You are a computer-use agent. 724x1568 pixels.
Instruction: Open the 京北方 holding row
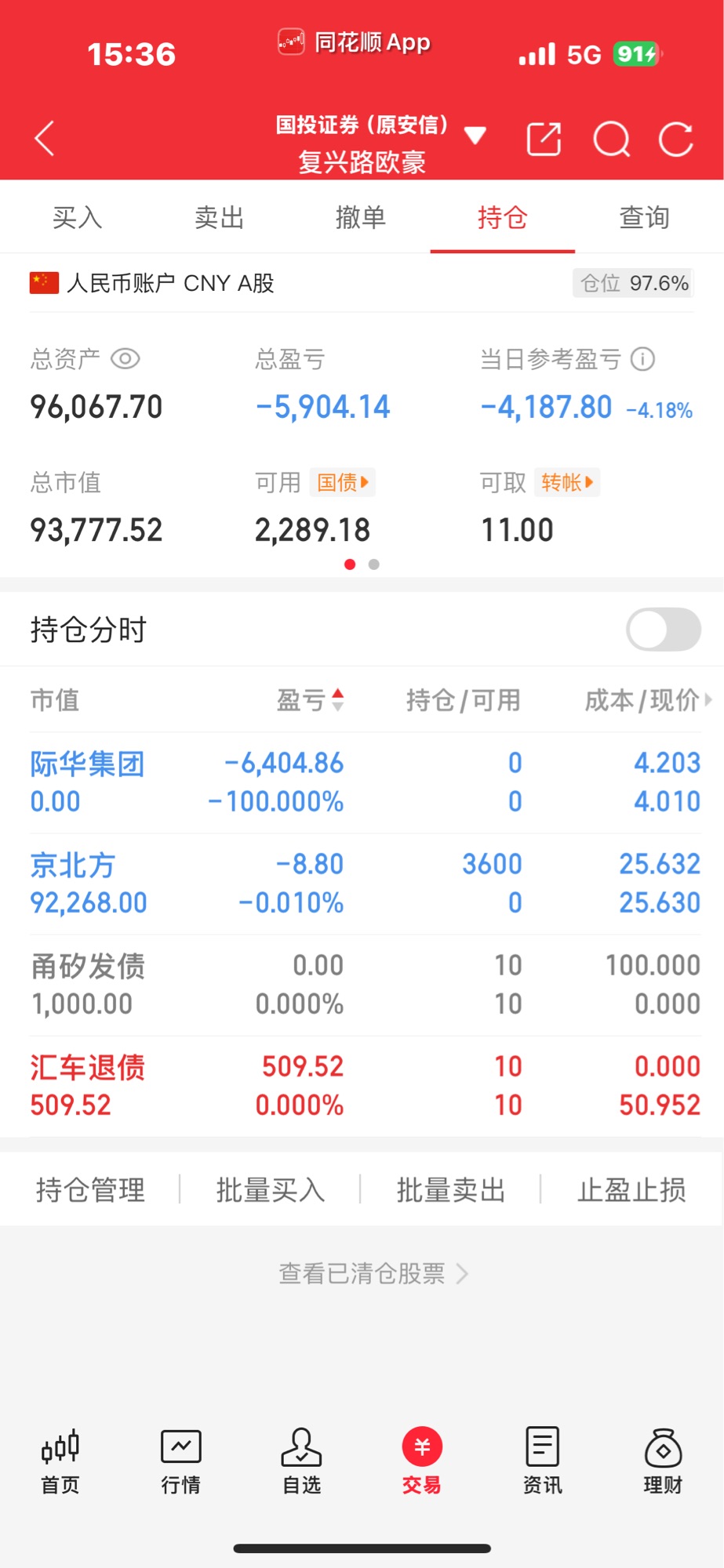pyautogui.click(x=361, y=884)
